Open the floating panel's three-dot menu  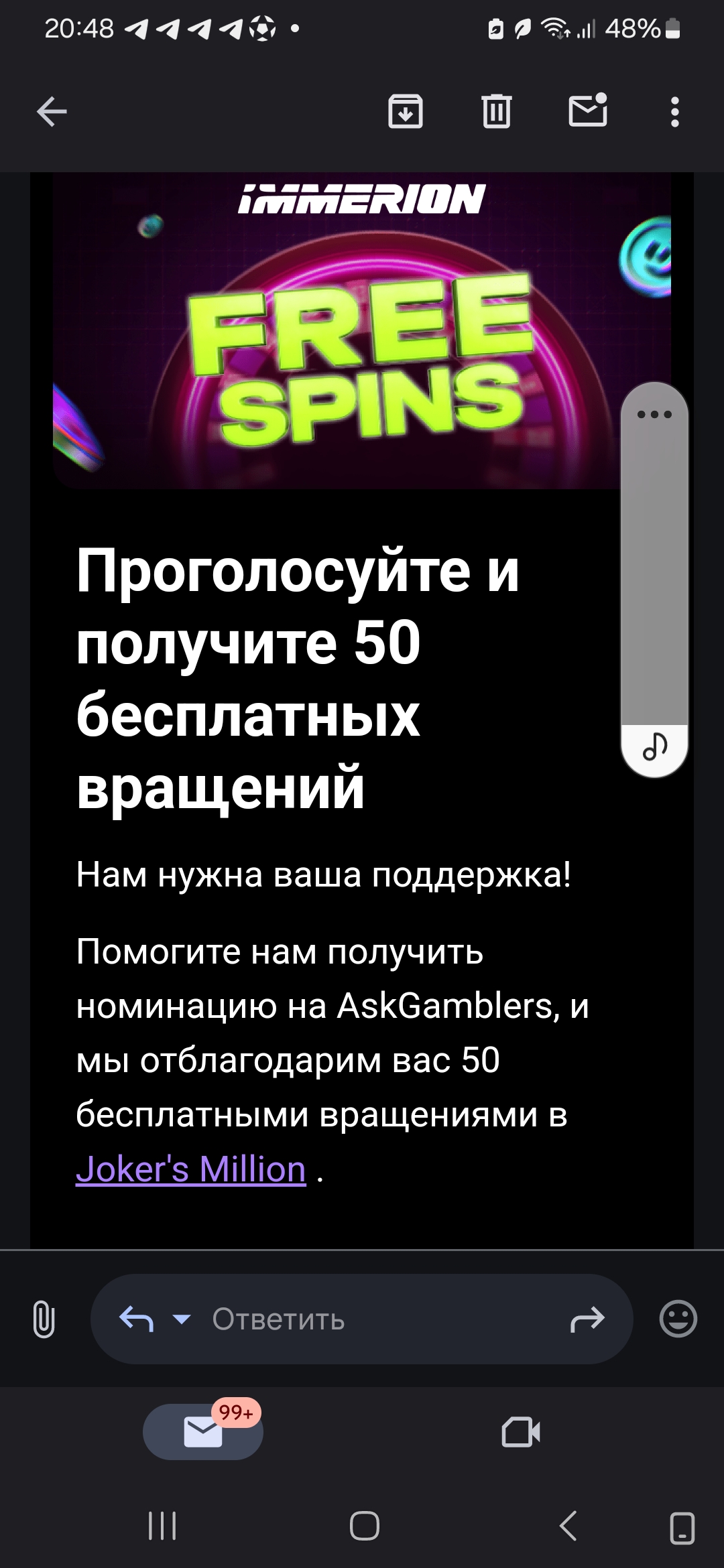point(654,414)
